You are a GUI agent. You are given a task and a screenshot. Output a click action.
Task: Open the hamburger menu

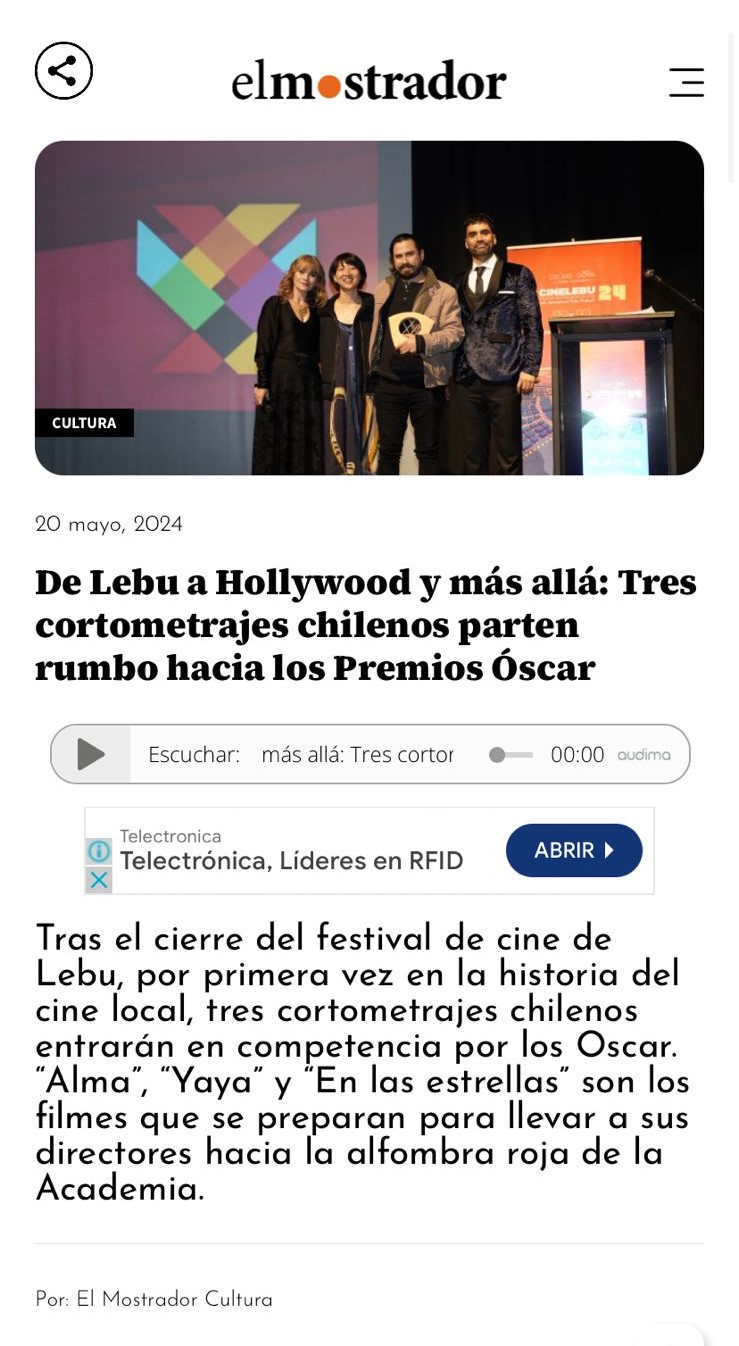(x=686, y=82)
